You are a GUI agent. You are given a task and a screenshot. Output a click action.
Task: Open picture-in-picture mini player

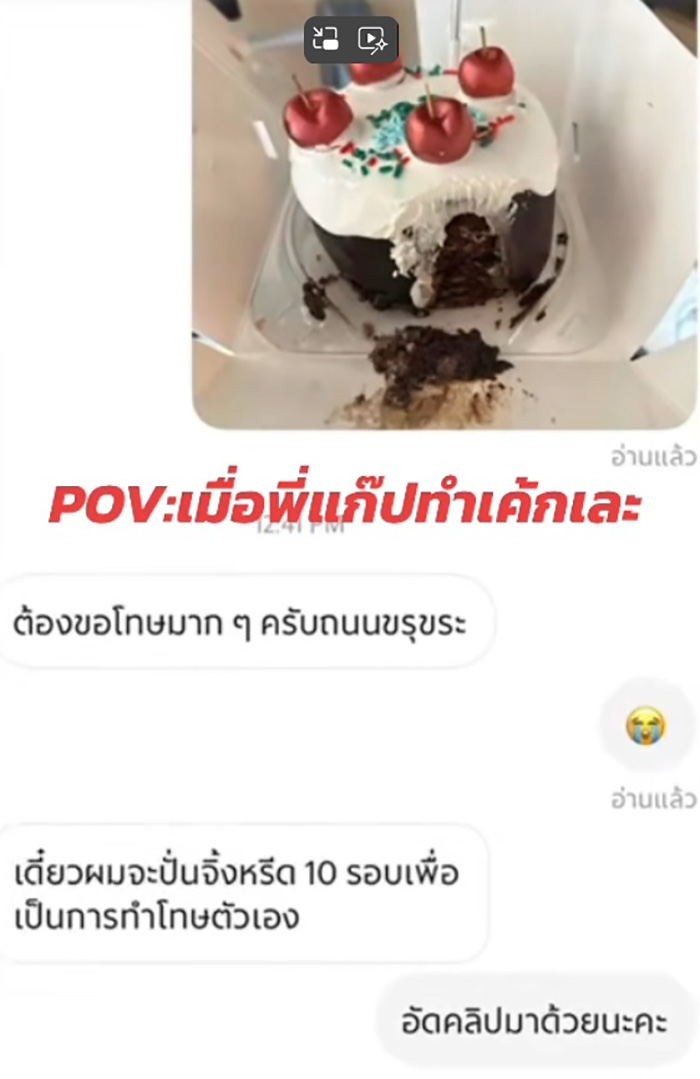coord(327,40)
